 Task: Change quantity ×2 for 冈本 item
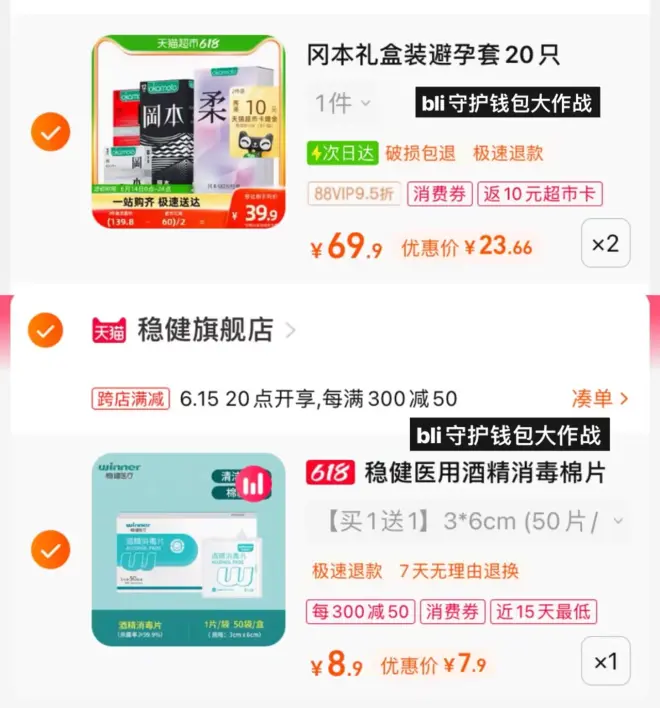point(606,243)
